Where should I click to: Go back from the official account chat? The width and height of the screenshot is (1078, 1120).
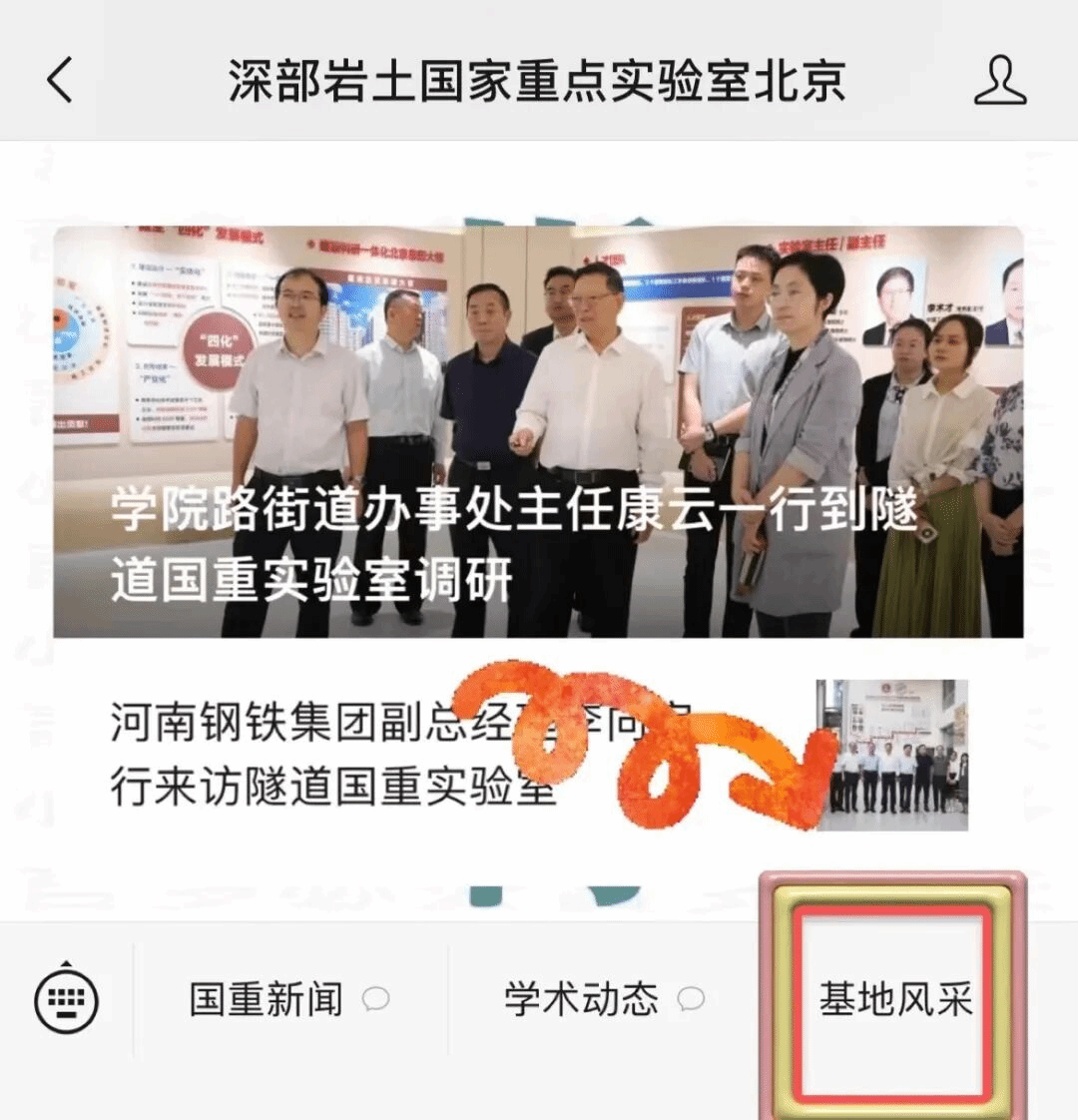click(x=60, y=80)
